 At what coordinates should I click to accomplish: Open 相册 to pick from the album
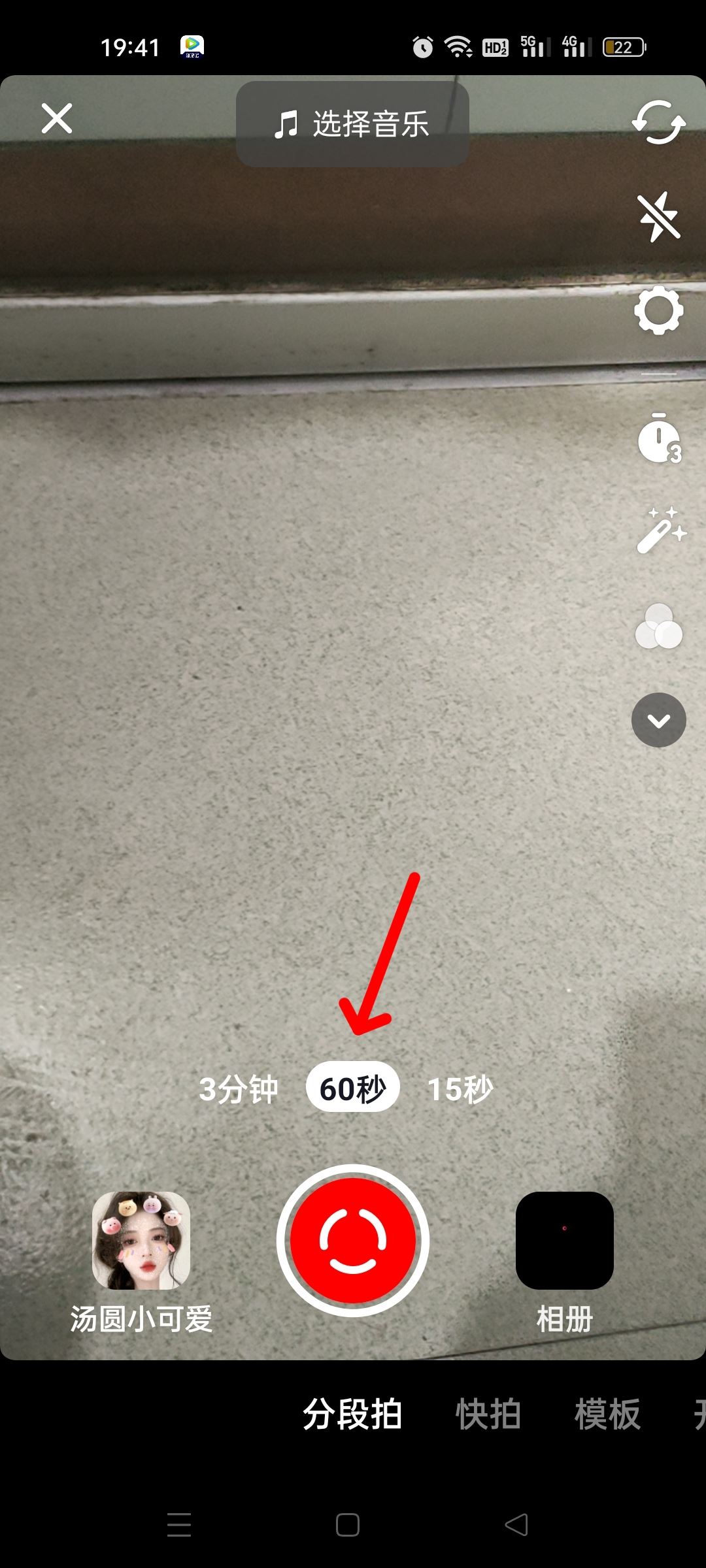point(564,1241)
